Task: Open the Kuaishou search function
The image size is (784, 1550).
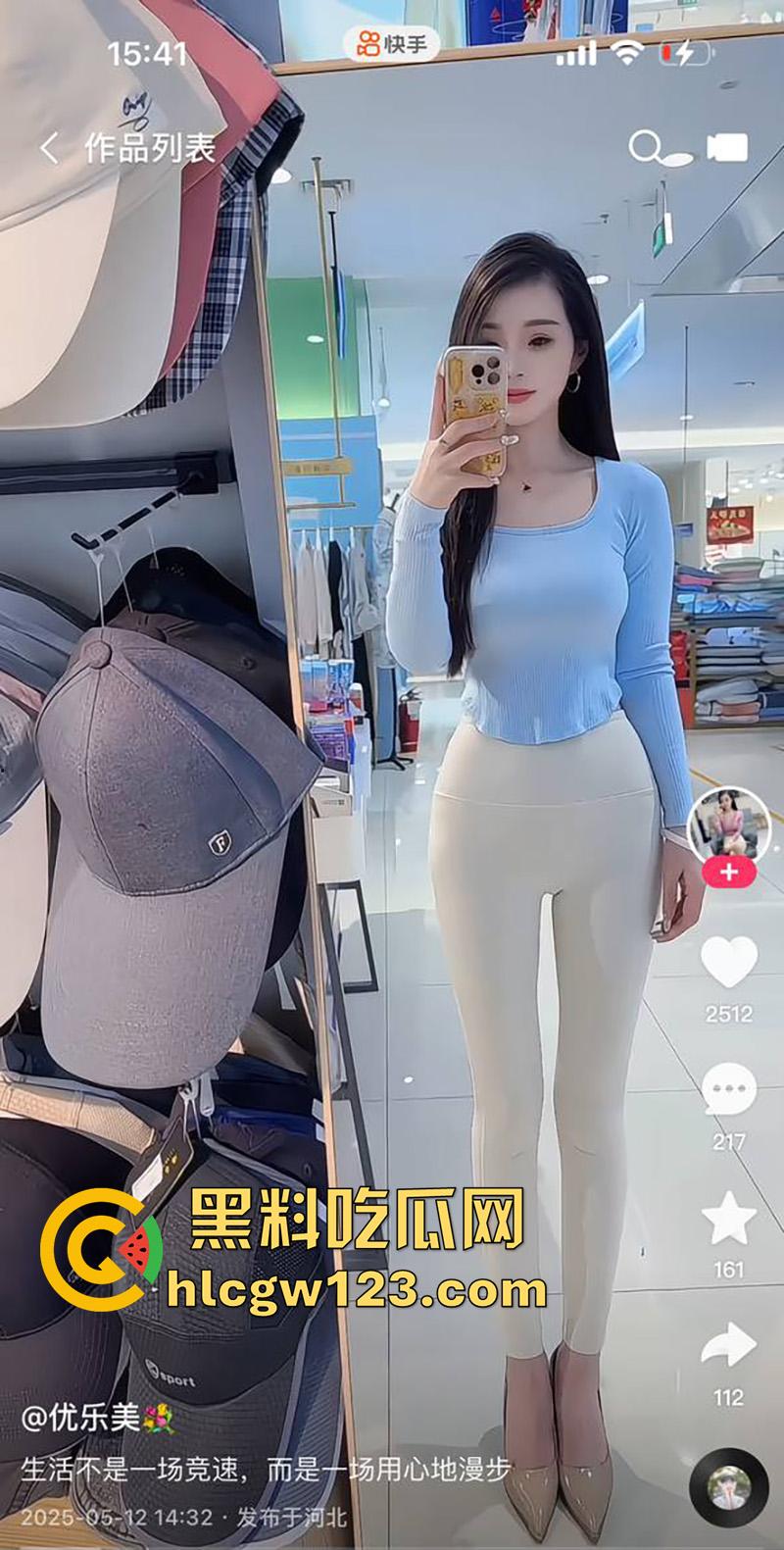Action: [x=647, y=145]
